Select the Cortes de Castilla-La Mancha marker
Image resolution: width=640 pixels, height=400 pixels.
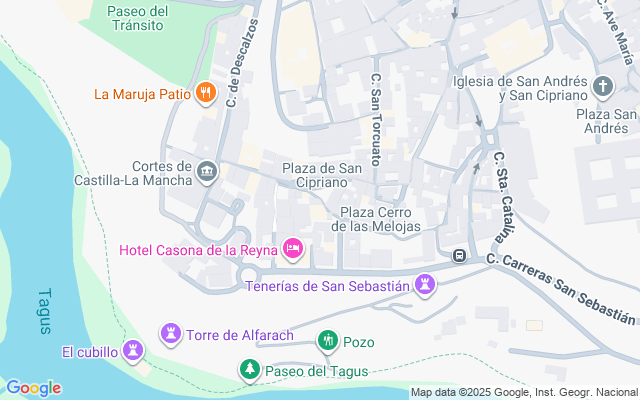pyautogui.click(x=207, y=172)
